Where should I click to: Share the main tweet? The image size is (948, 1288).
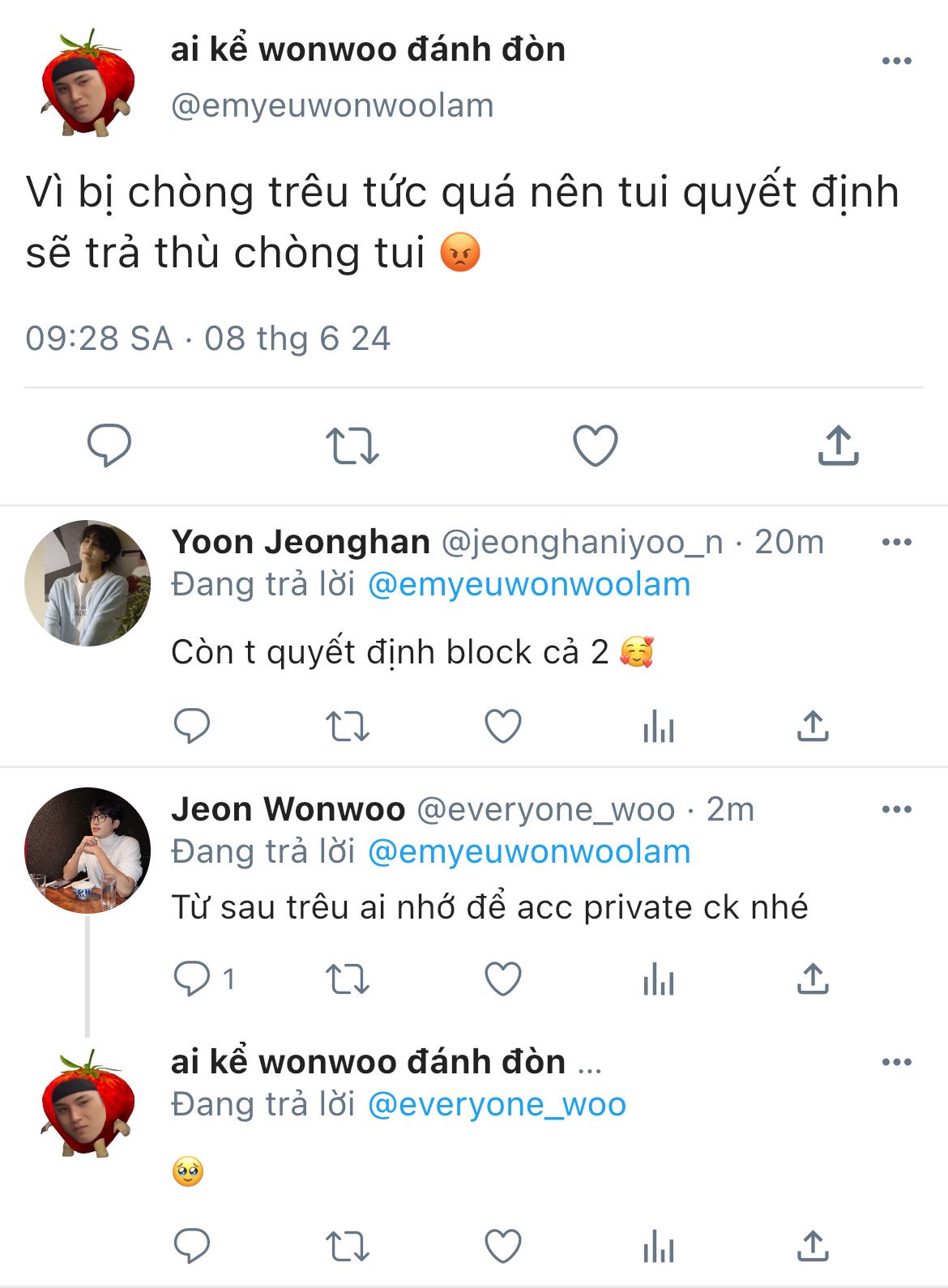[x=839, y=445]
